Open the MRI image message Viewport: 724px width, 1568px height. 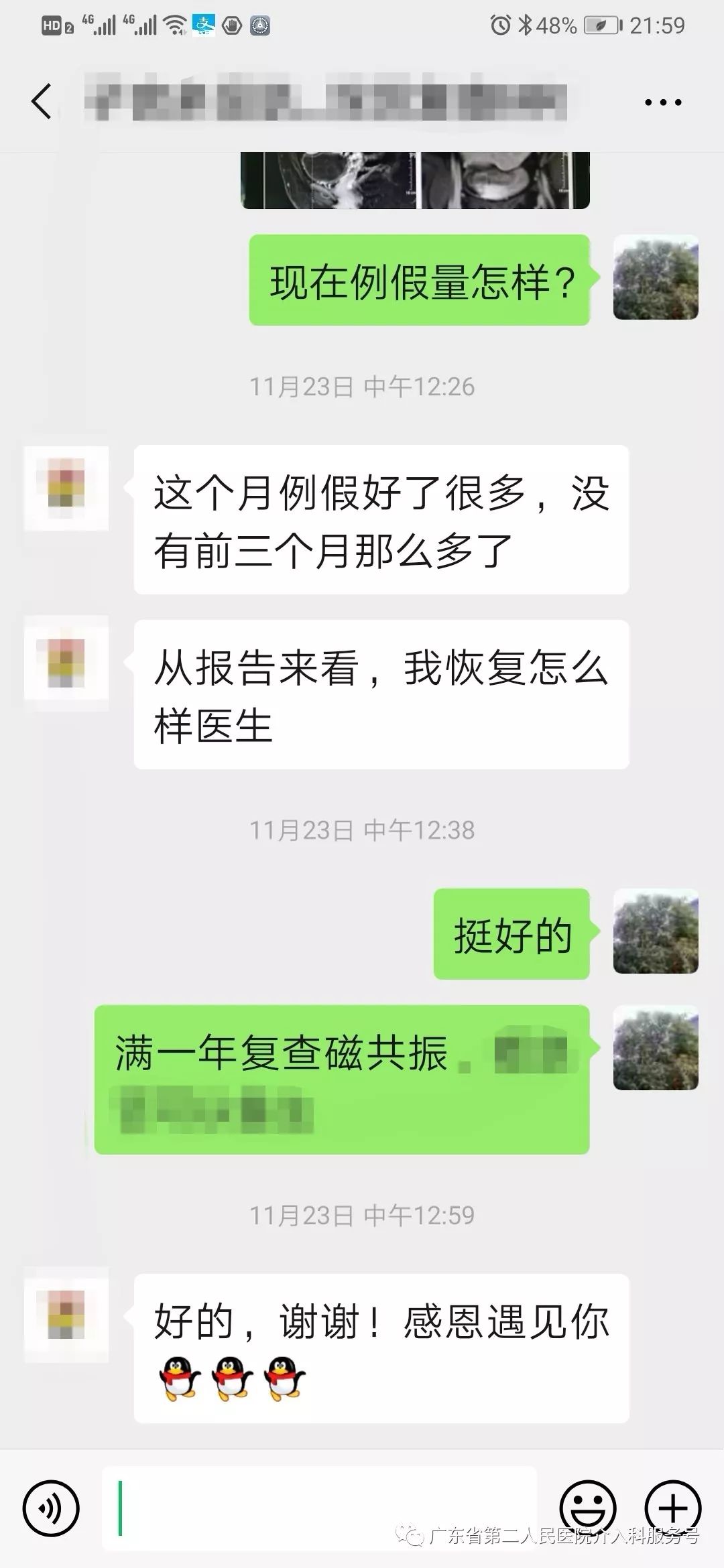tap(415, 180)
